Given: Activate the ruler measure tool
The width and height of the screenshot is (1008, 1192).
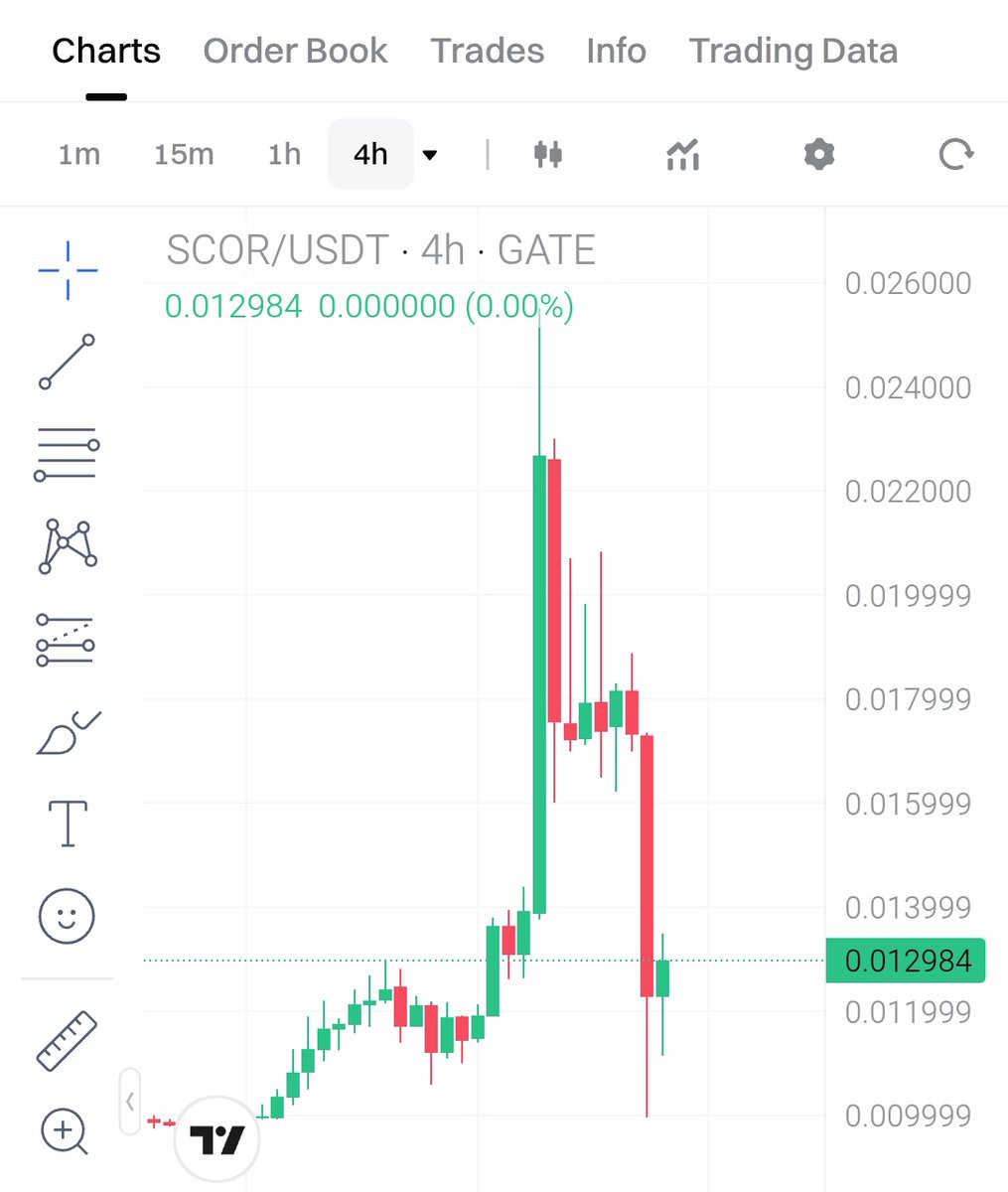Looking at the screenshot, I should (67, 1041).
